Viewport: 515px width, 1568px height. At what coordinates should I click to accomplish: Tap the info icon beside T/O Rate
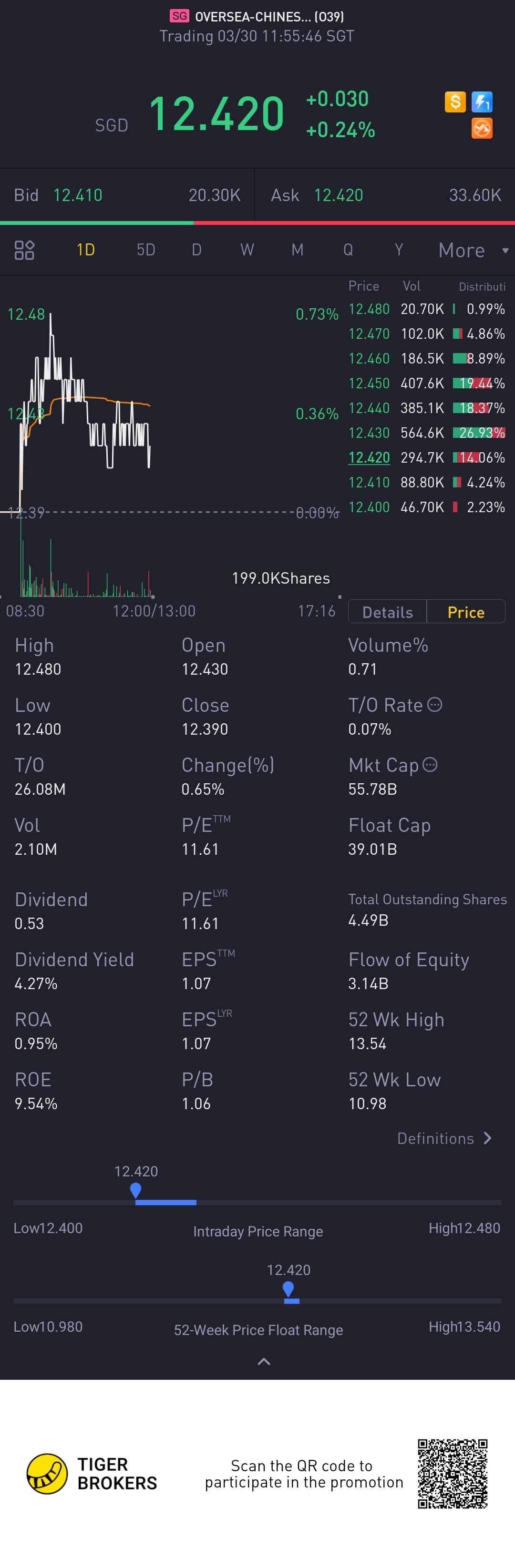pyautogui.click(x=434, y=704)
